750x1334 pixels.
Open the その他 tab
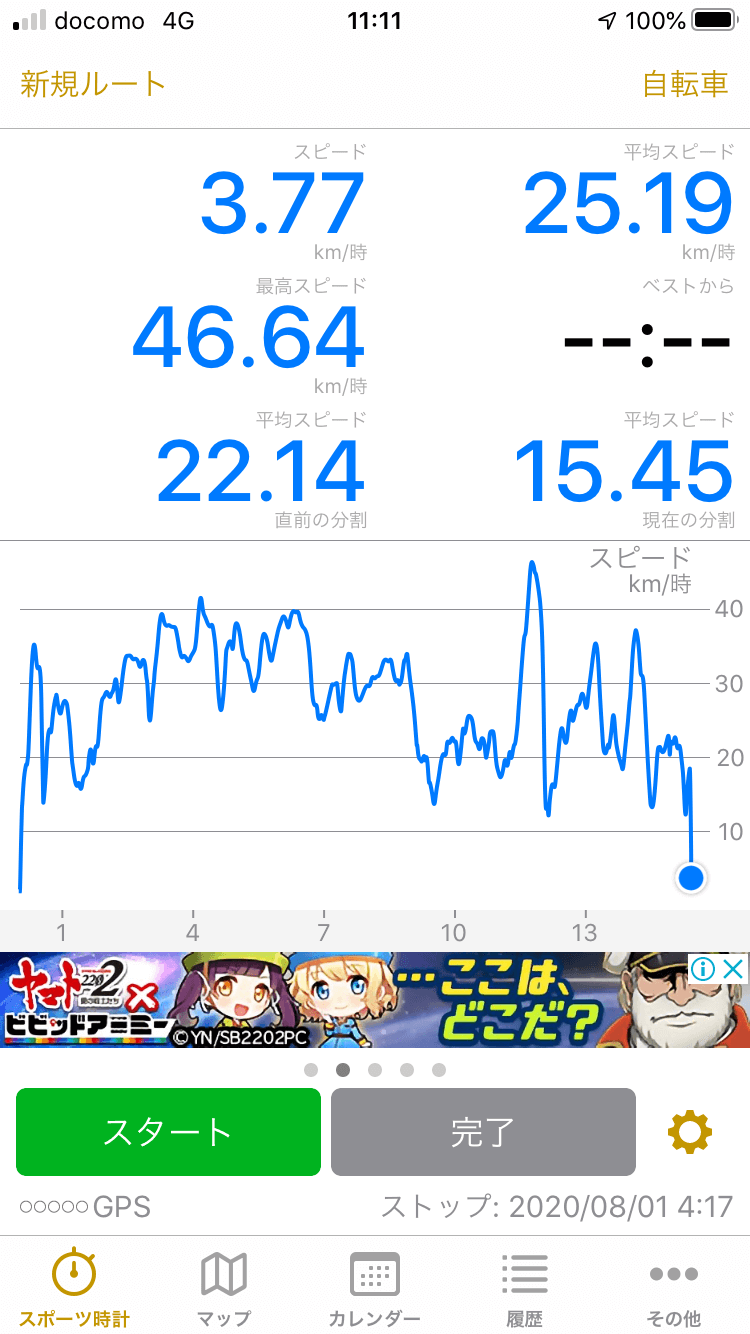pyautogui.click(x=675, y=1288)
